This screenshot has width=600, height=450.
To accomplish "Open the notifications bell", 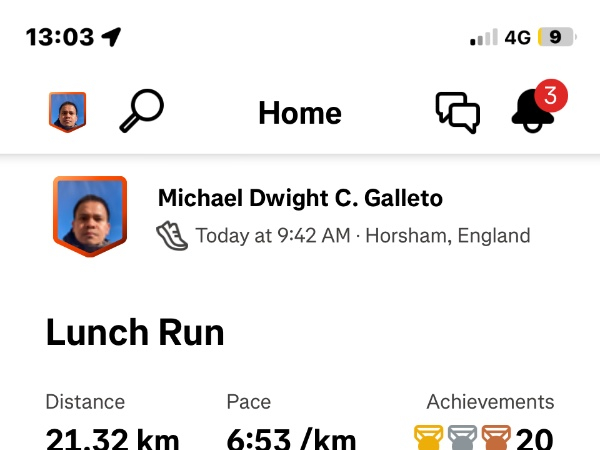I will pyautogui.click(x=533, y=111).
